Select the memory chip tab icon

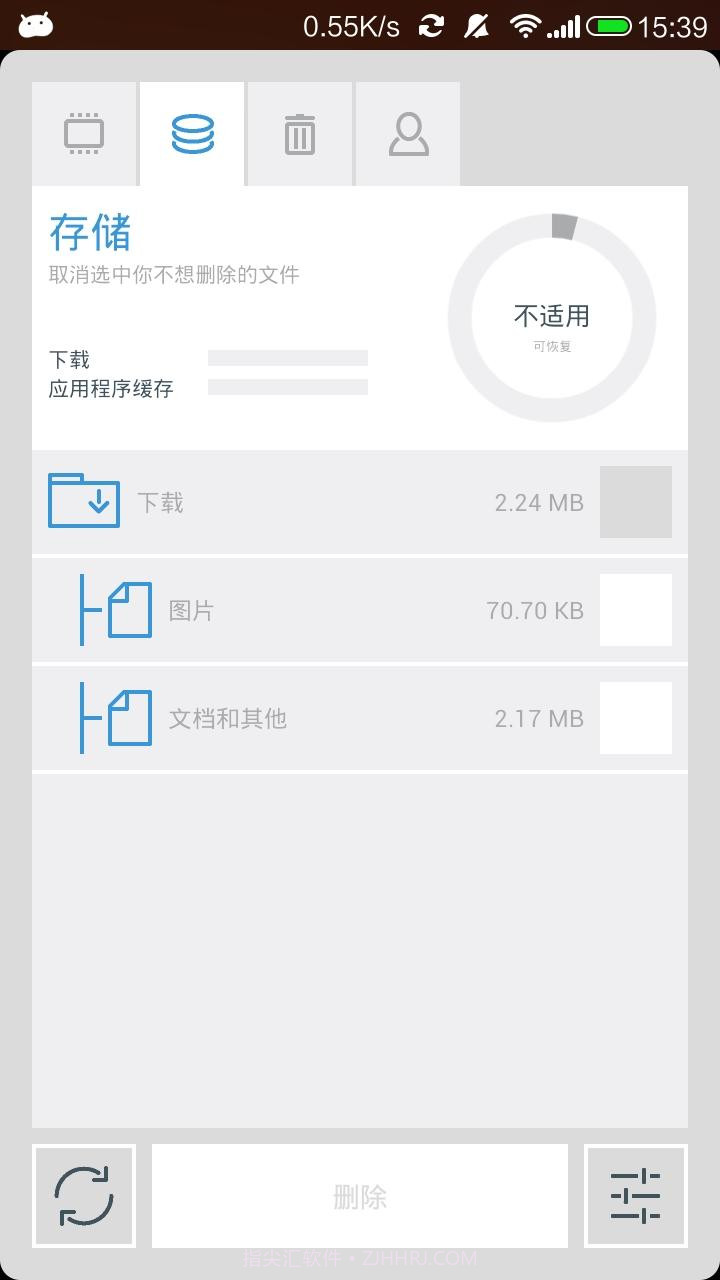(84, 132)
